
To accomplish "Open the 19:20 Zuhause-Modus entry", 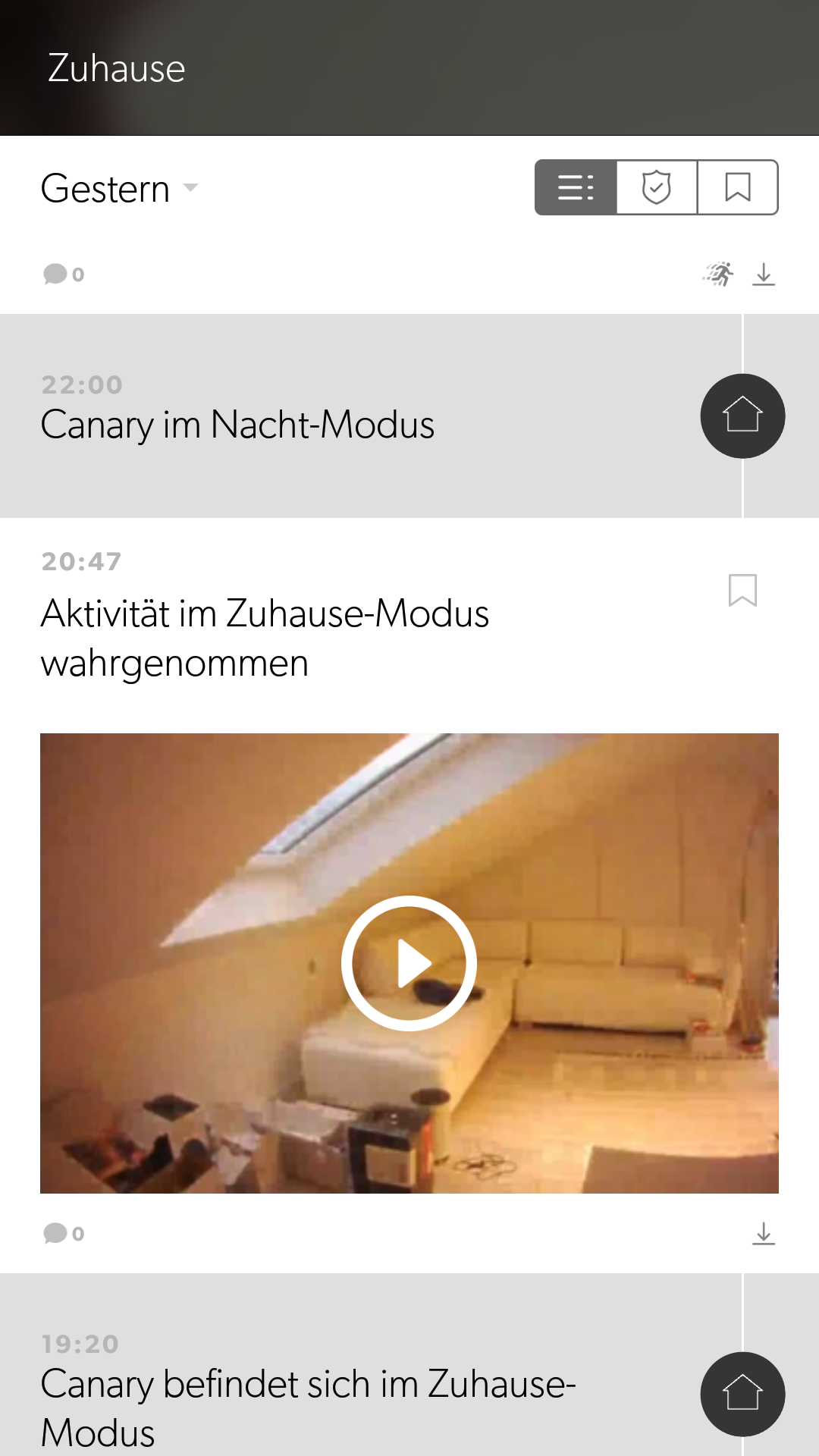I will click(307, 1395).
